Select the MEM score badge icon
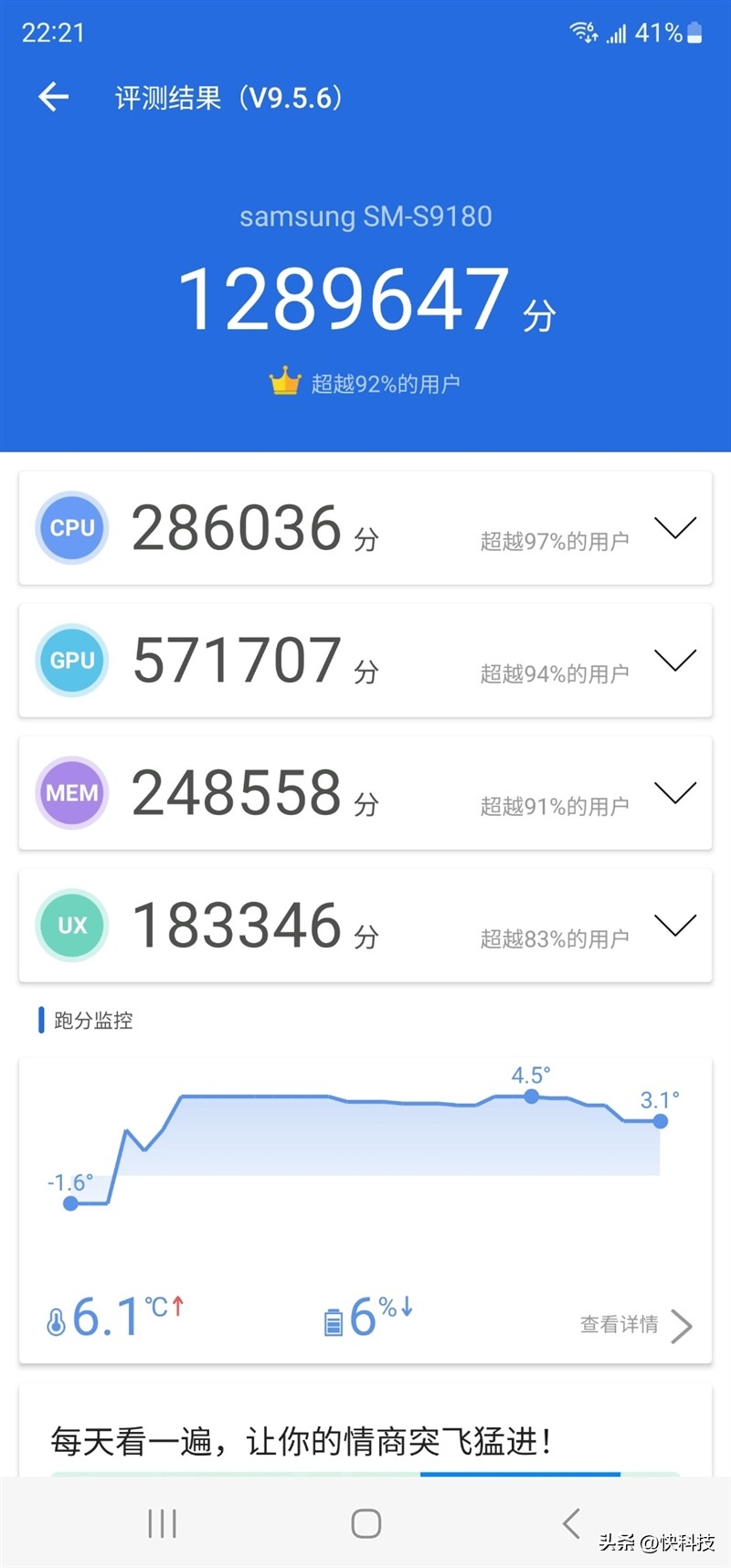731x1568 pixels. 71,792
